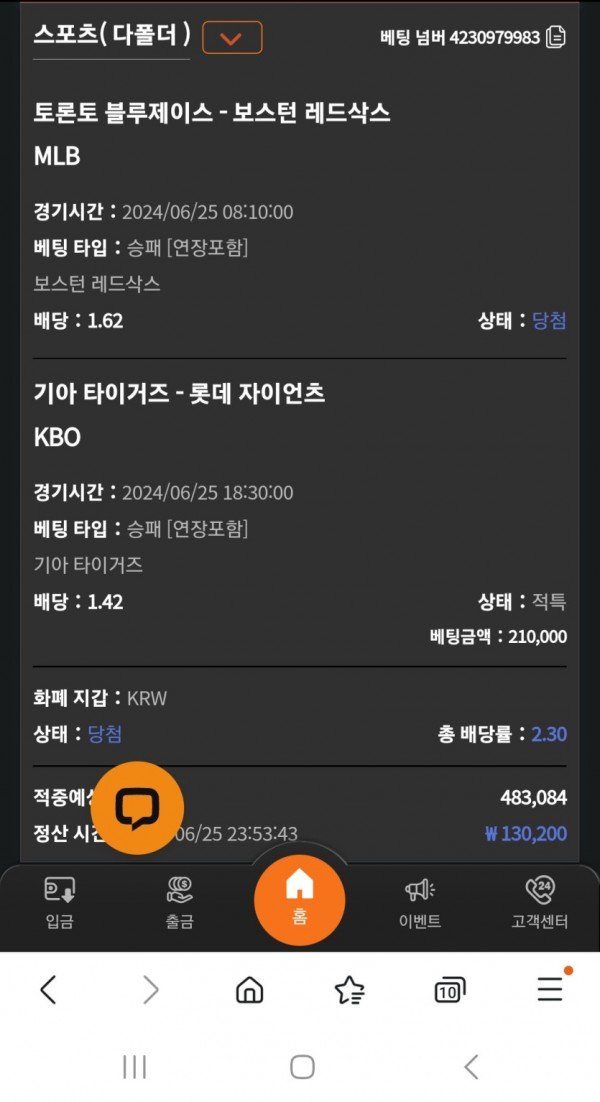Open the 출금 withdrawal tab
600x1102 pixels.
pyautogui.click(x=180, y=903)
